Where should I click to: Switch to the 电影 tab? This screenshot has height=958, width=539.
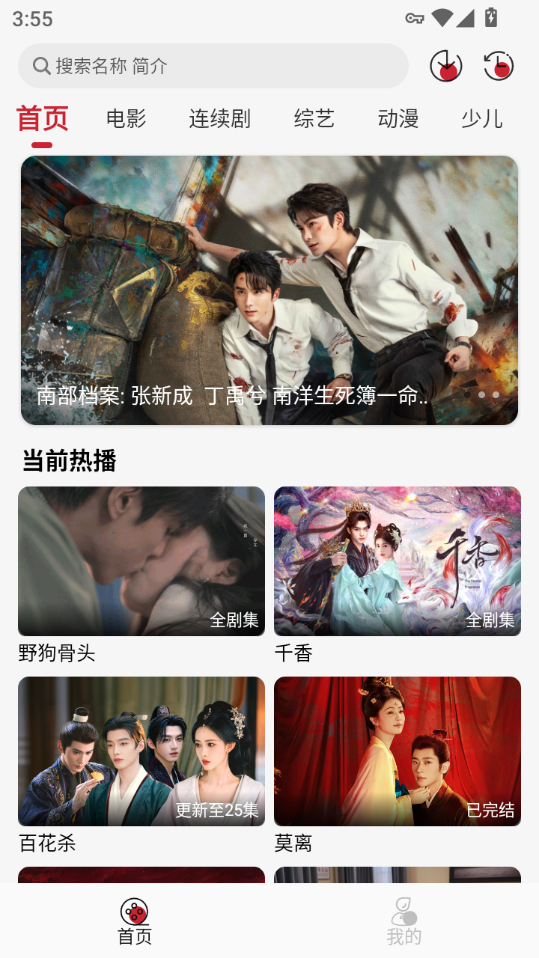pyautogui.click(x=126, y=119)
